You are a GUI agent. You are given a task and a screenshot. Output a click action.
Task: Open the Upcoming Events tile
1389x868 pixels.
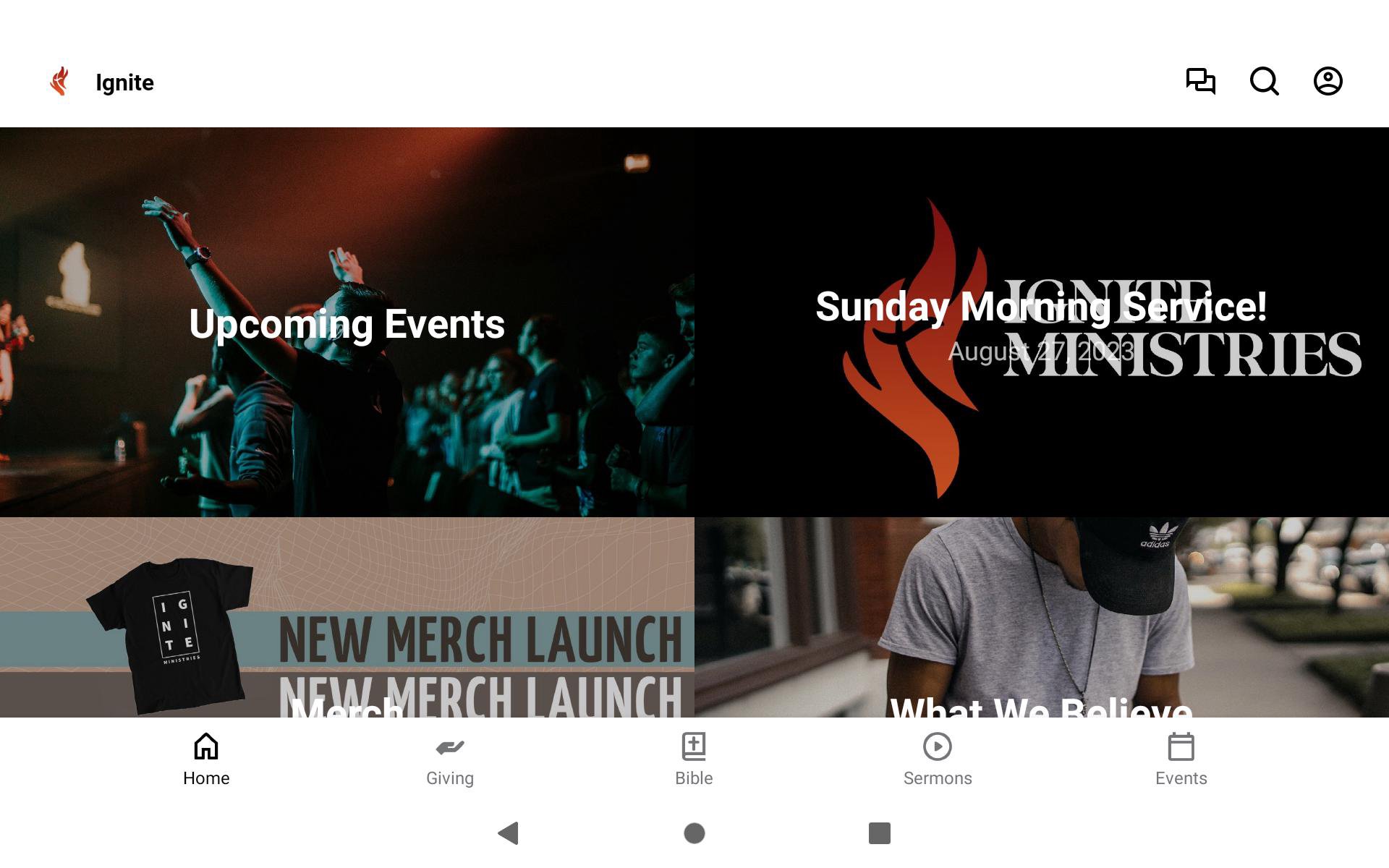coord(347,323)
